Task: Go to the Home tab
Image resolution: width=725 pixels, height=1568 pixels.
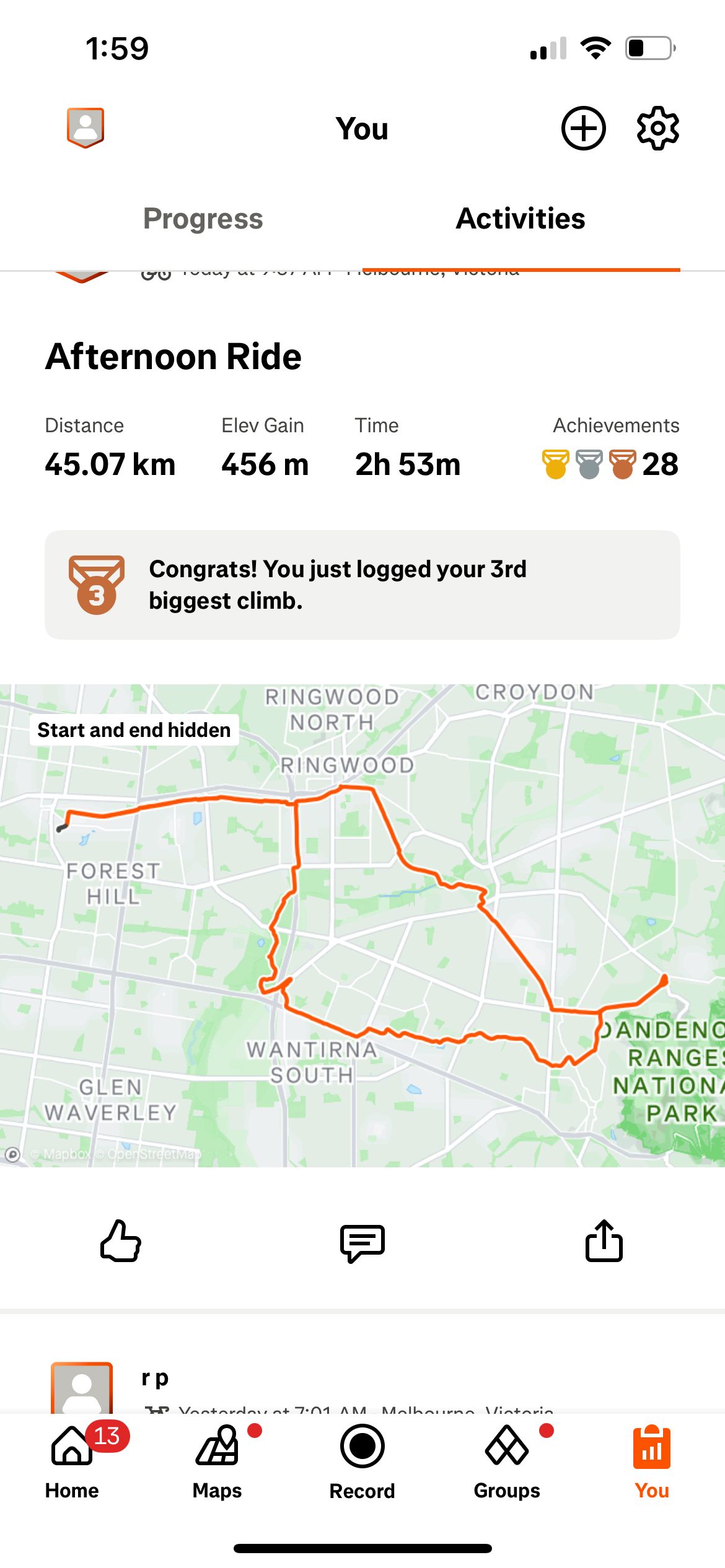Action: [x=72, y=1461]
